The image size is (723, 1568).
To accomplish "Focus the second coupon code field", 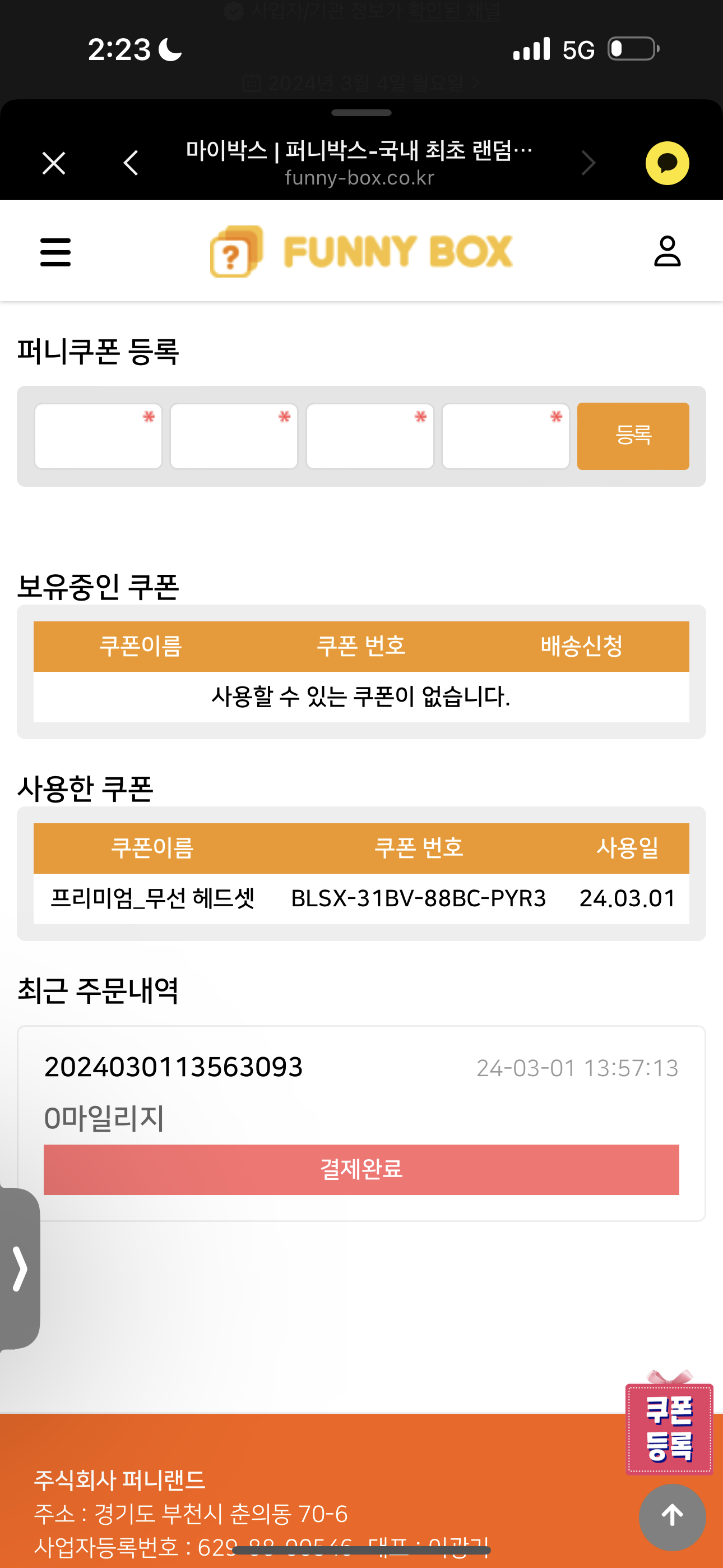I will (234, 436).
